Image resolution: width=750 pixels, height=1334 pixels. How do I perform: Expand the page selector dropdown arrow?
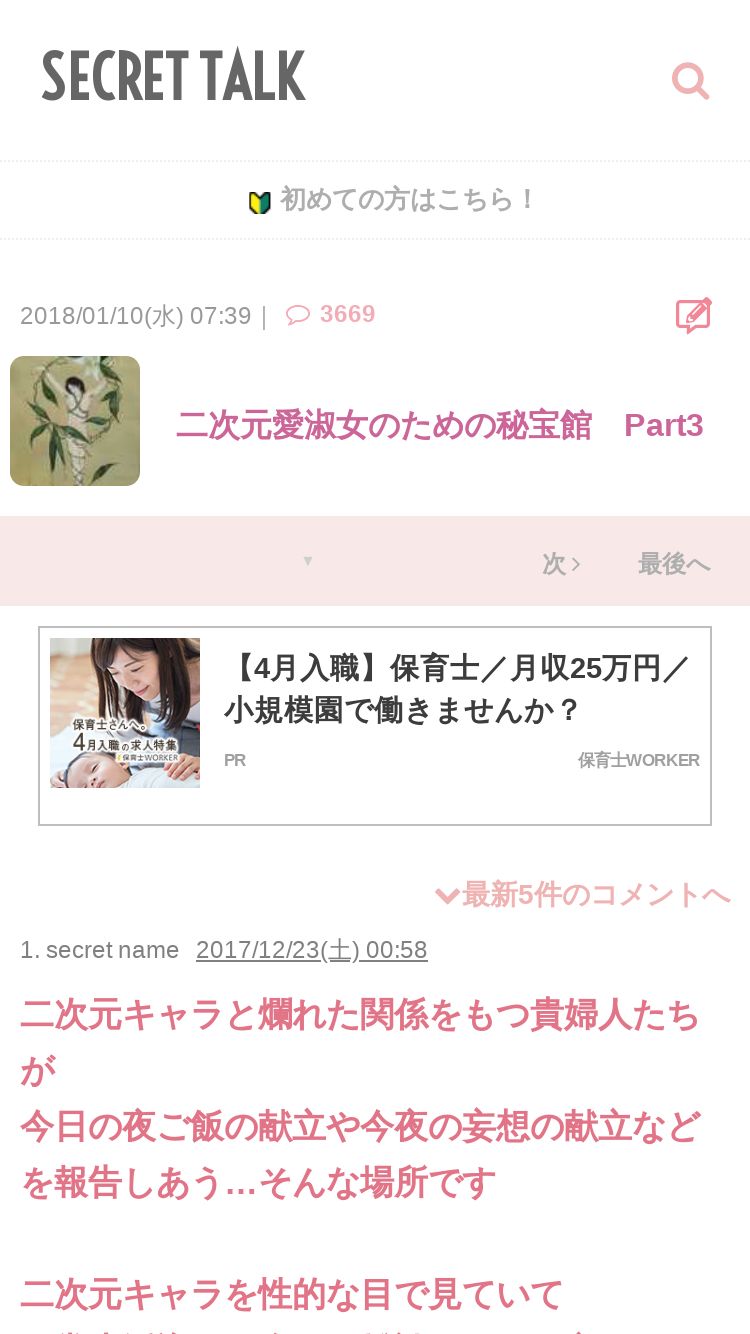pos(308,561)
